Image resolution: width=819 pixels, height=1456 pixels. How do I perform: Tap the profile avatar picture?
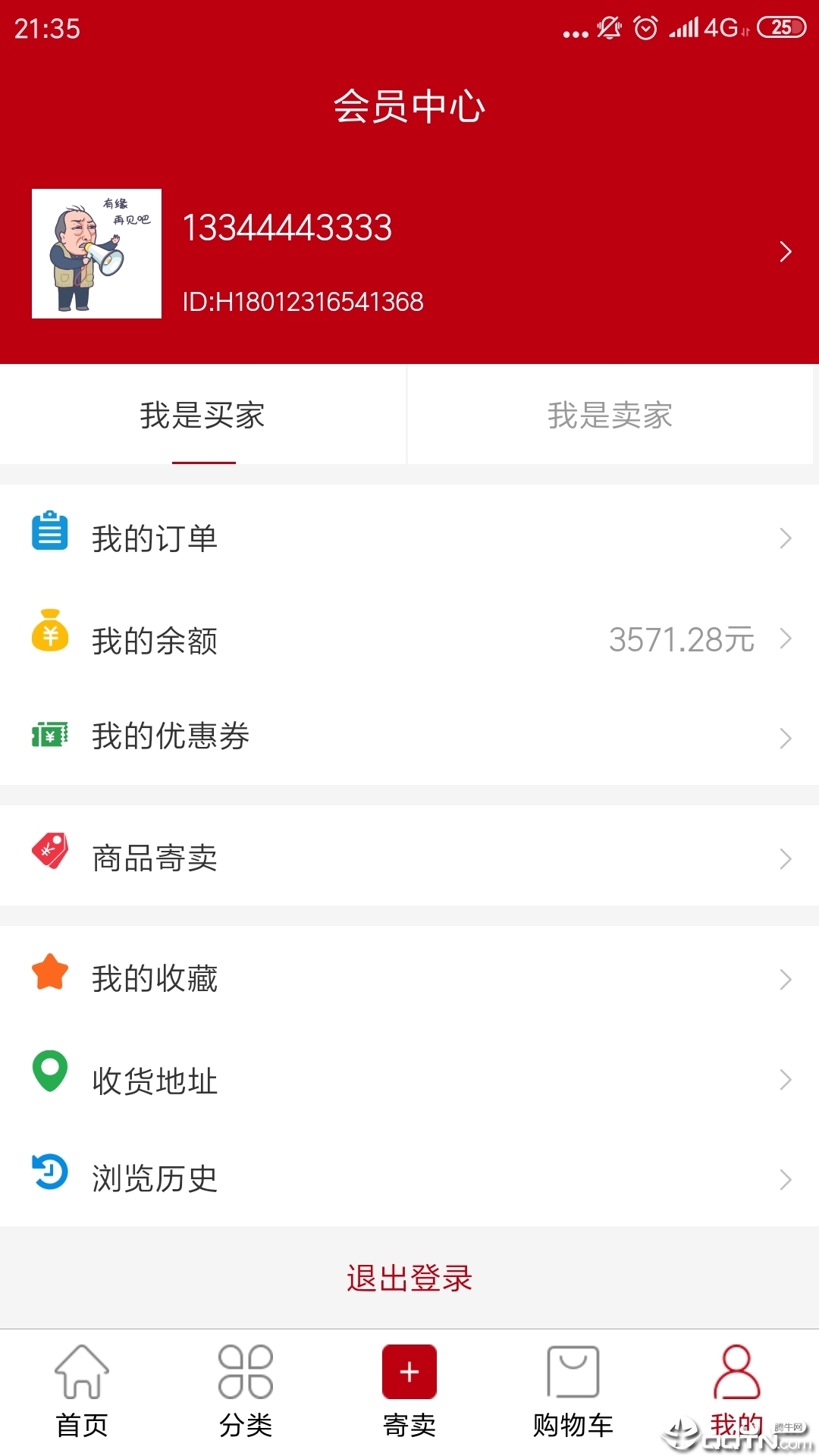96,253
